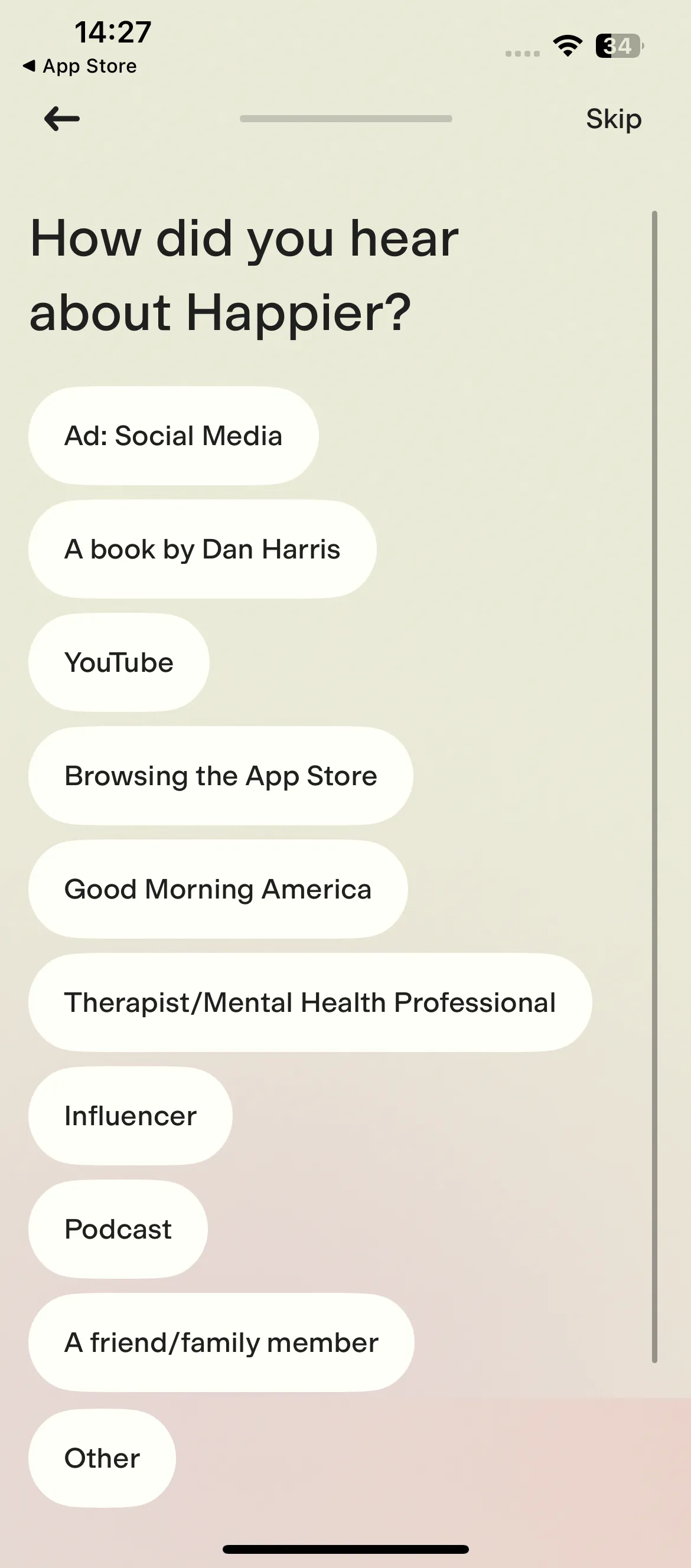Choose A book by Dan Harris
691x1568 pixels.
click(202, 548)
